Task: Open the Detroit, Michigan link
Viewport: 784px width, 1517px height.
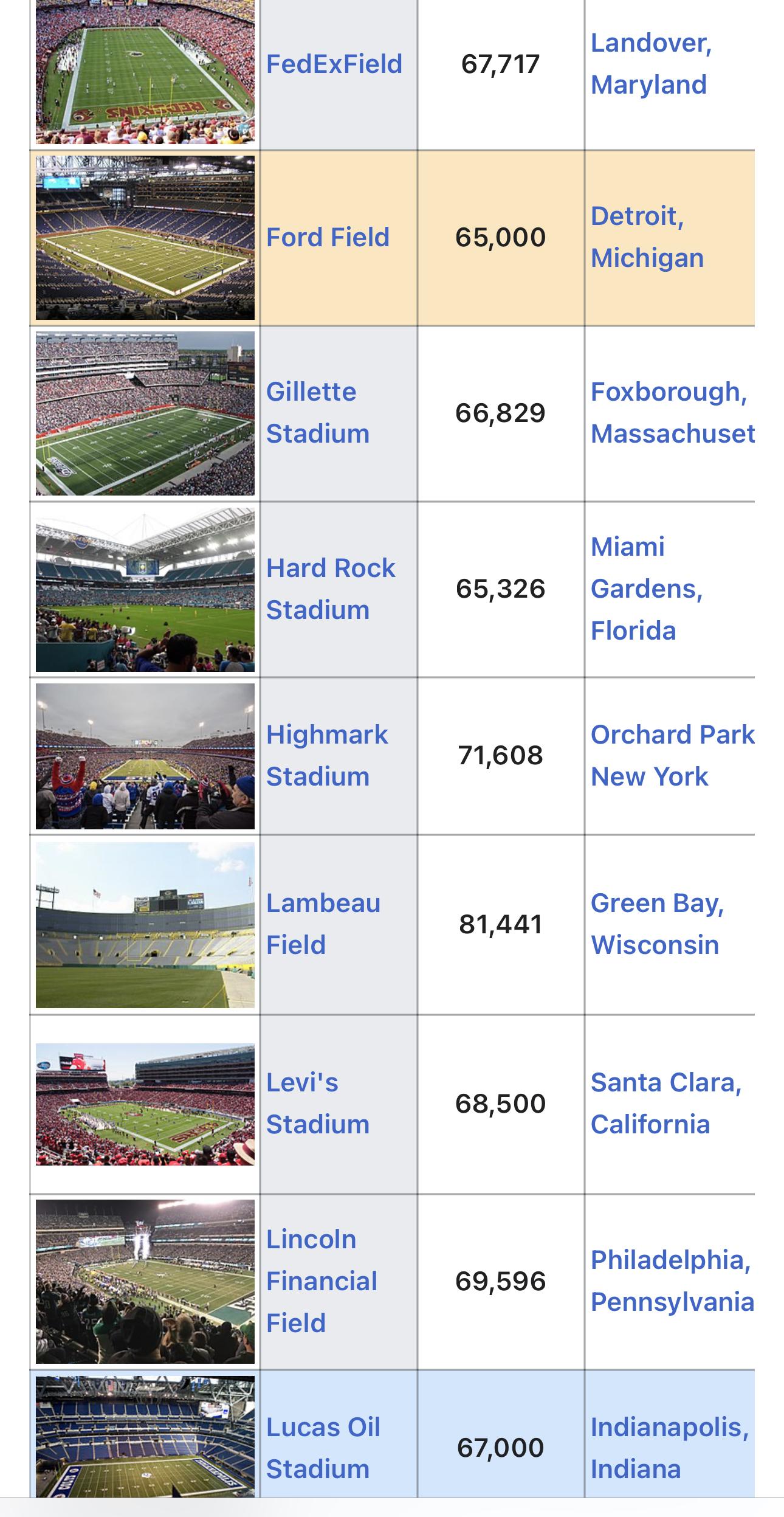Action: [647, 237]
